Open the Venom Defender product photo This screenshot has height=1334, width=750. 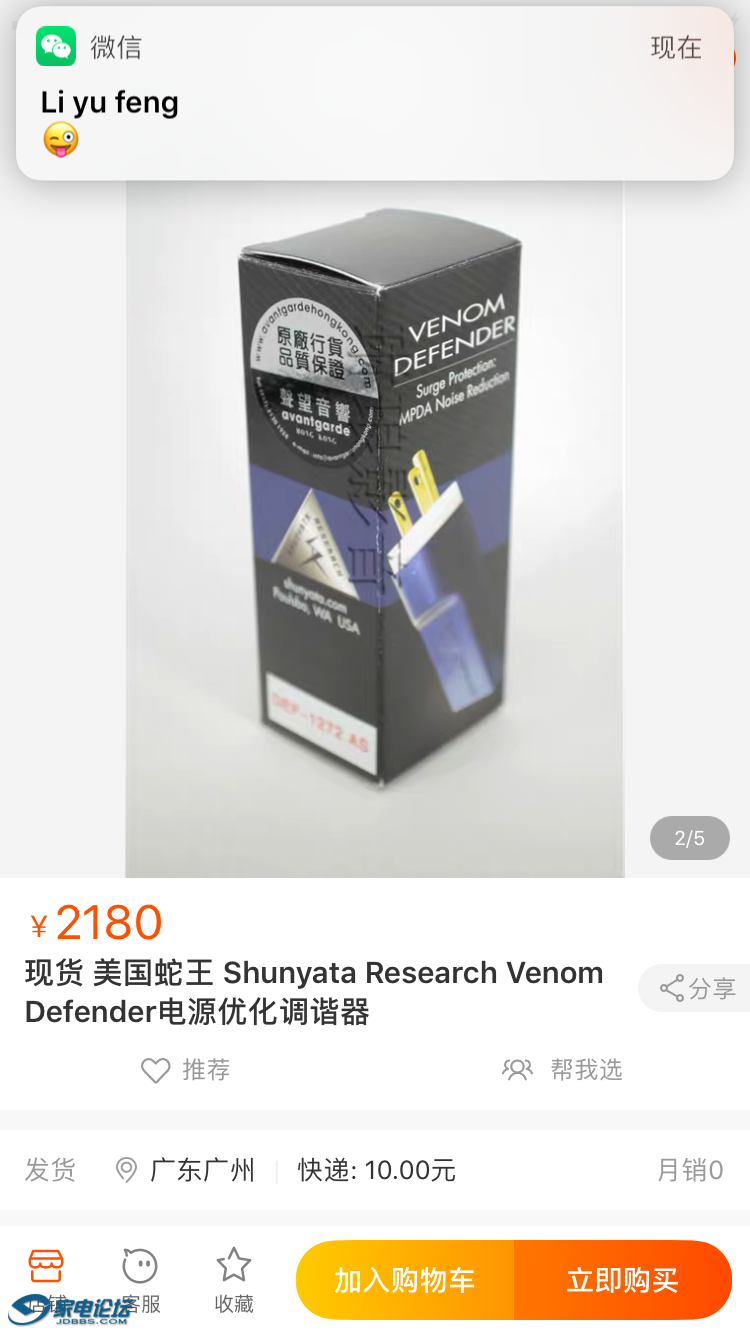click(x=375, y=520)
